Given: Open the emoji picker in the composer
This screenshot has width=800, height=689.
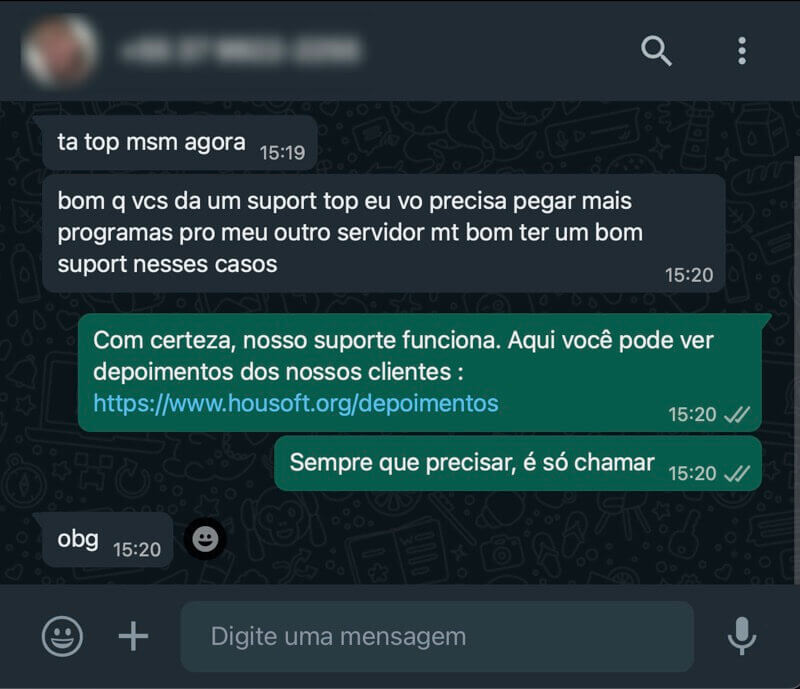Looking at the screenshot, I should [x=62, y=636].
